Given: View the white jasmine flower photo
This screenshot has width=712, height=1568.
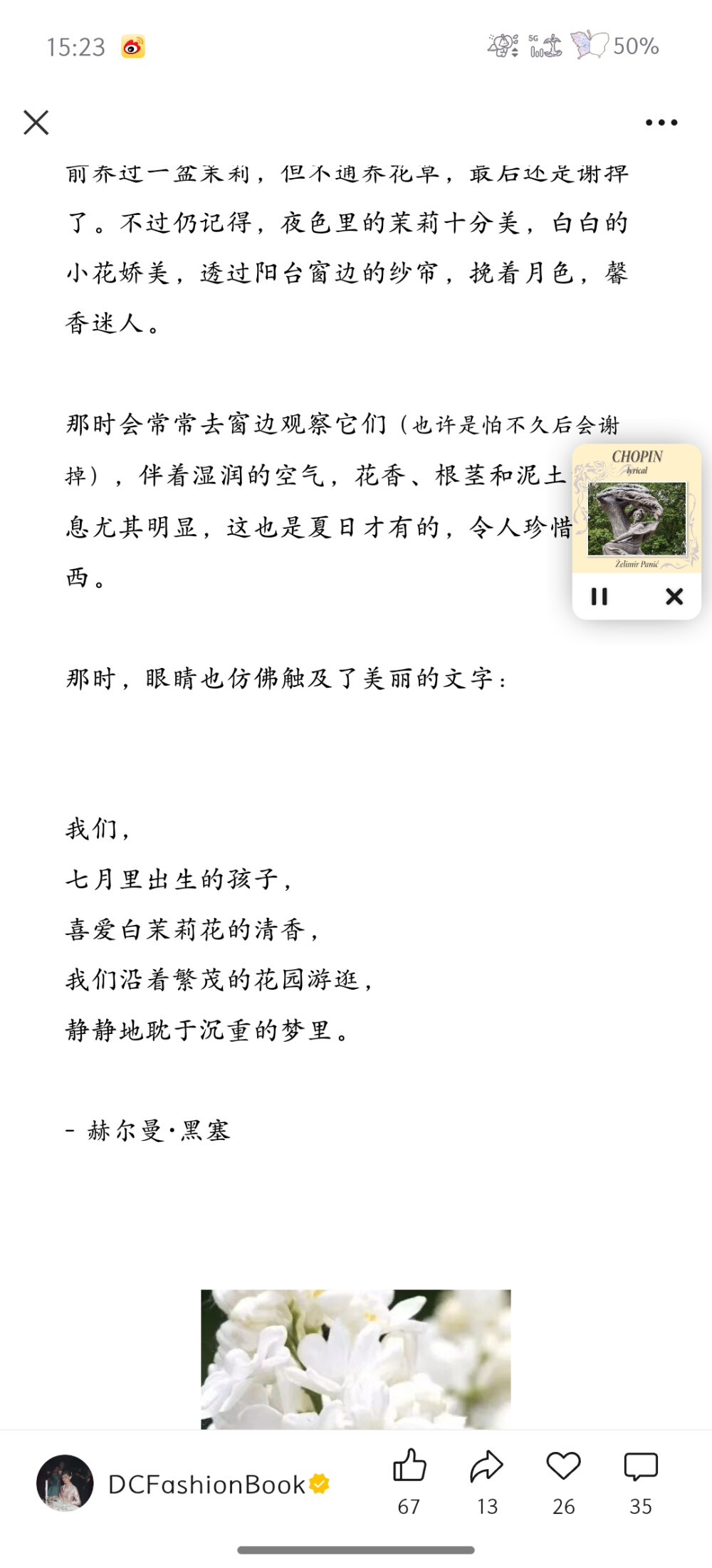Looking at the screenshot, I should pos(356,1359).
